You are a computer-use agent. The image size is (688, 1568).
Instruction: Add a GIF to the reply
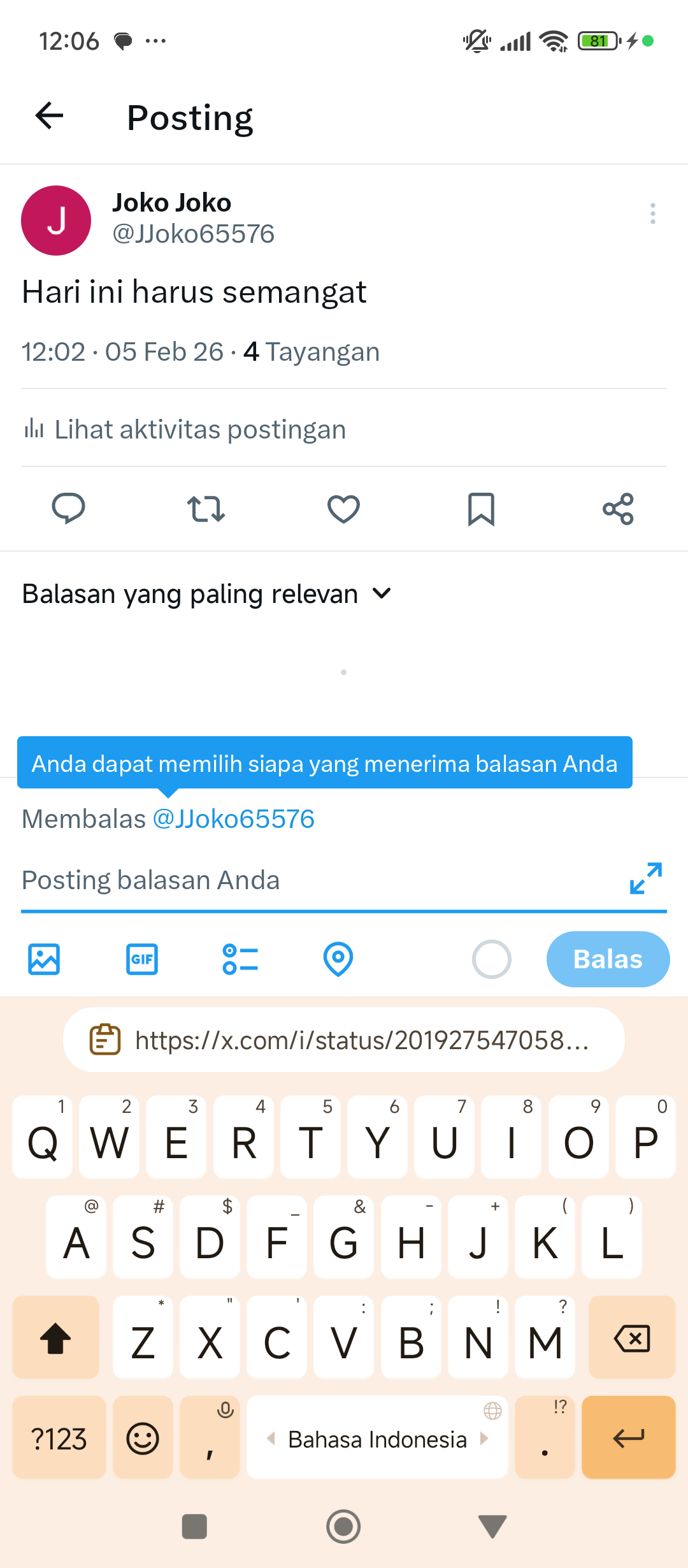[x=142, y=959]
